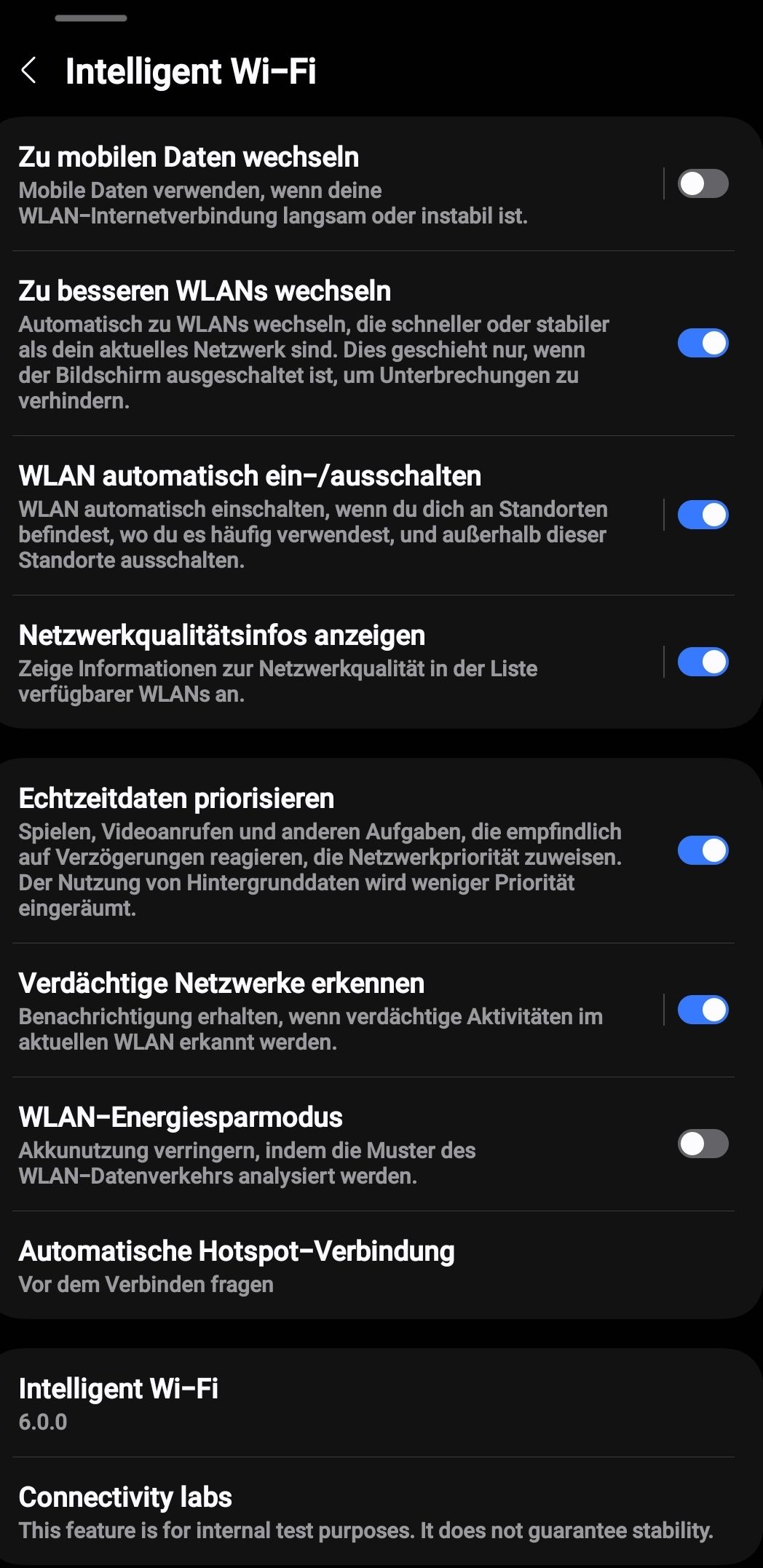Turn off WLAN automatisch ein-/ausschalten
Image resolution: width=763 pixels, height=1568 pixels.
(703, 514)
